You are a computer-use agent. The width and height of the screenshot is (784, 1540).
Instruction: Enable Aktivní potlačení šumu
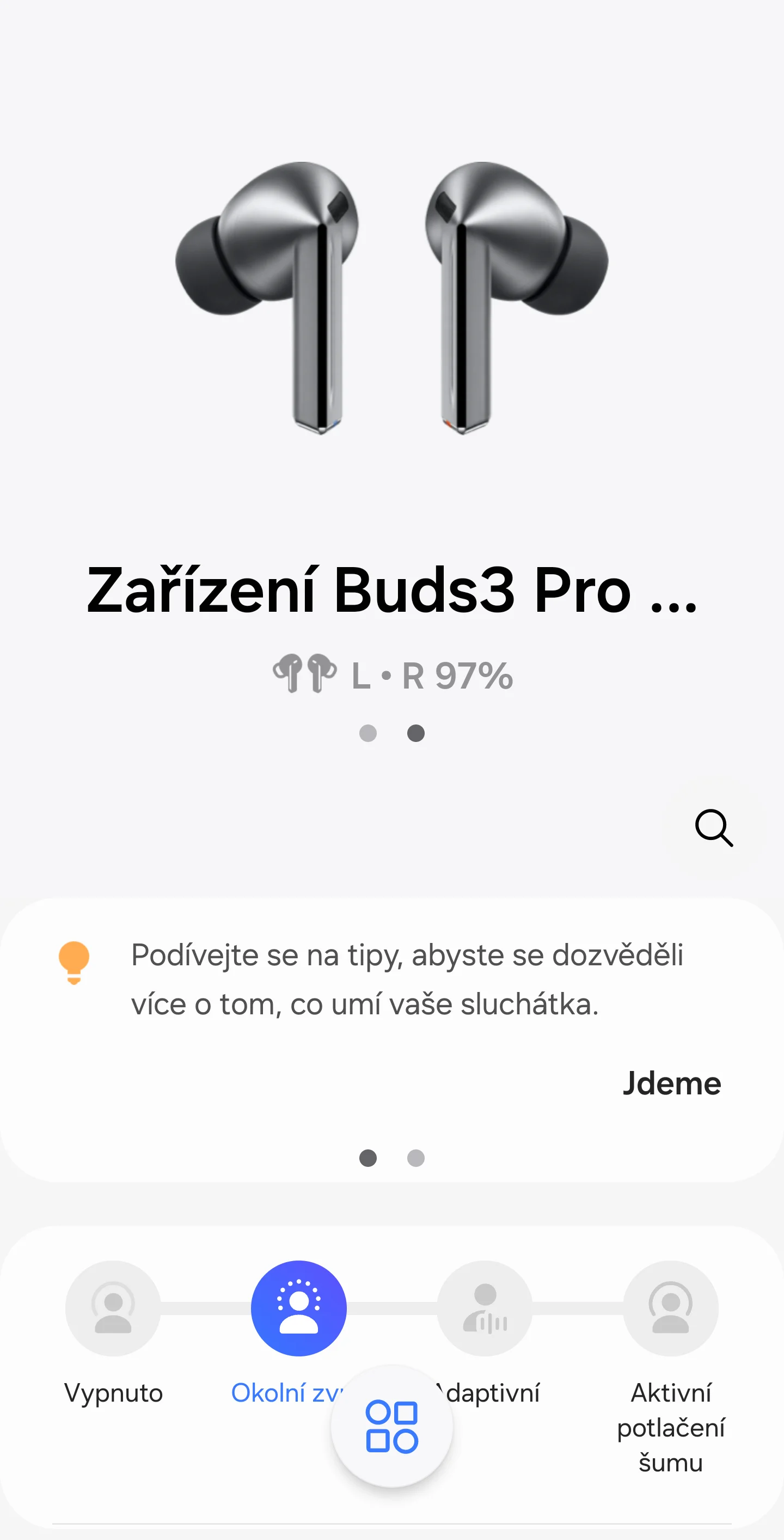click(x=670, y=1308)
